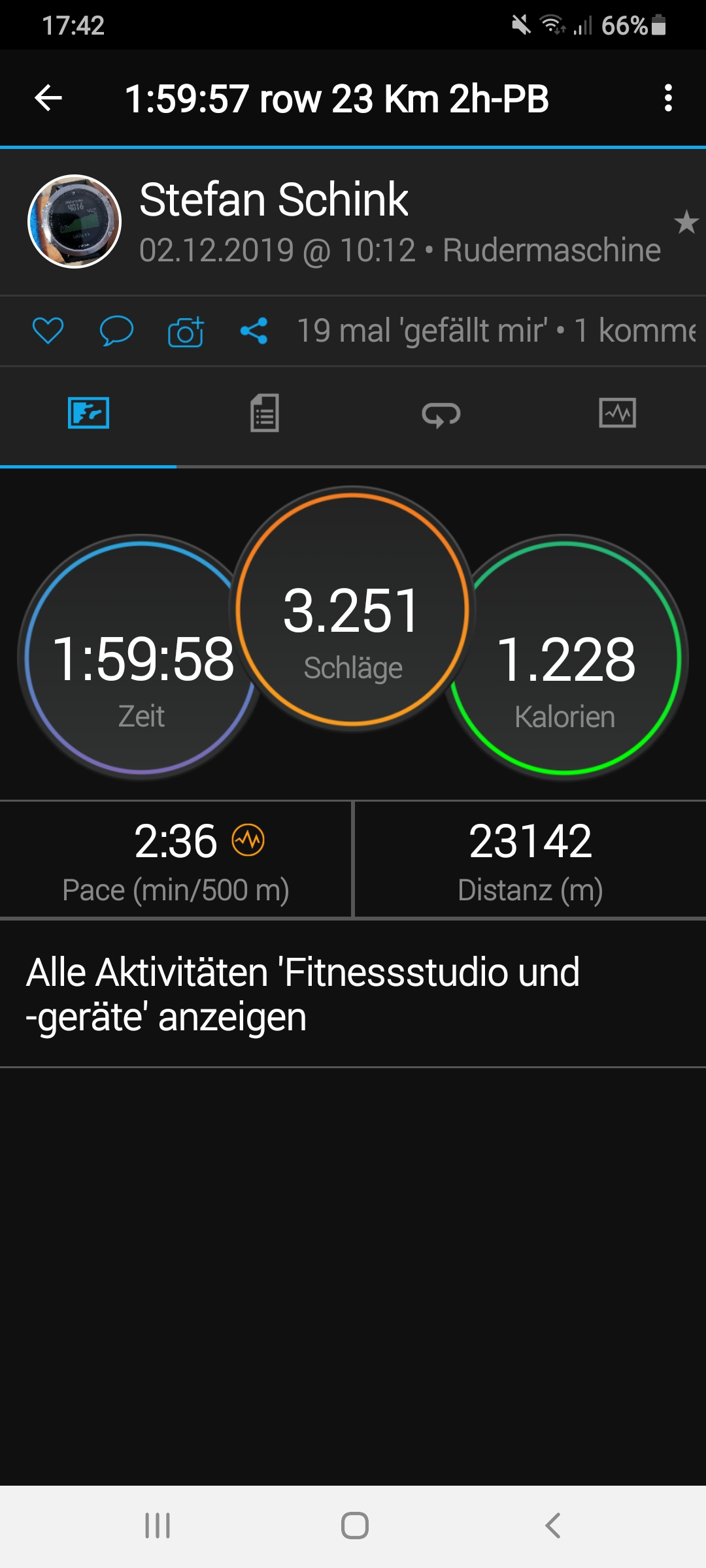Mark this activity as a favorite

click(x=686, y=222)
